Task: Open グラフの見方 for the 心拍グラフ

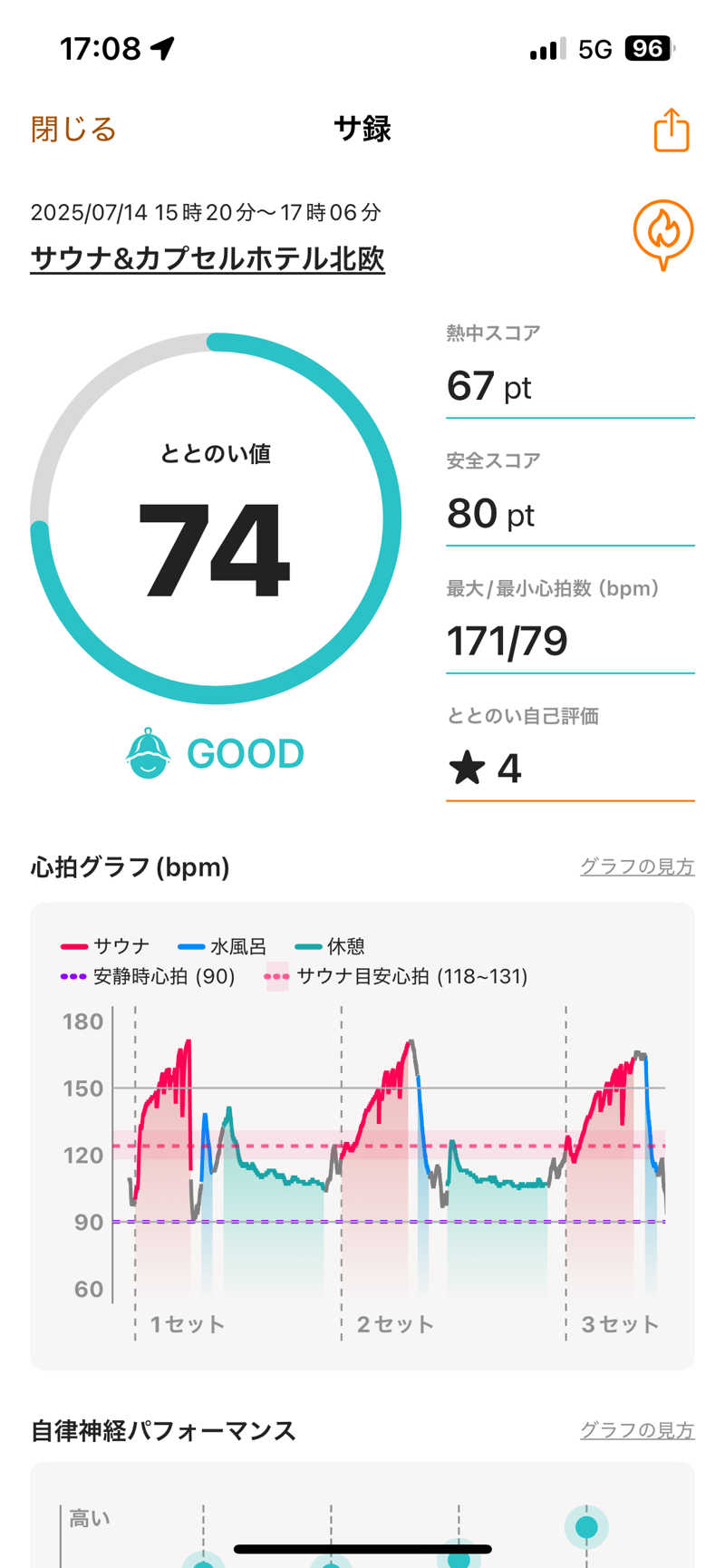Action: tap(636, 866)
